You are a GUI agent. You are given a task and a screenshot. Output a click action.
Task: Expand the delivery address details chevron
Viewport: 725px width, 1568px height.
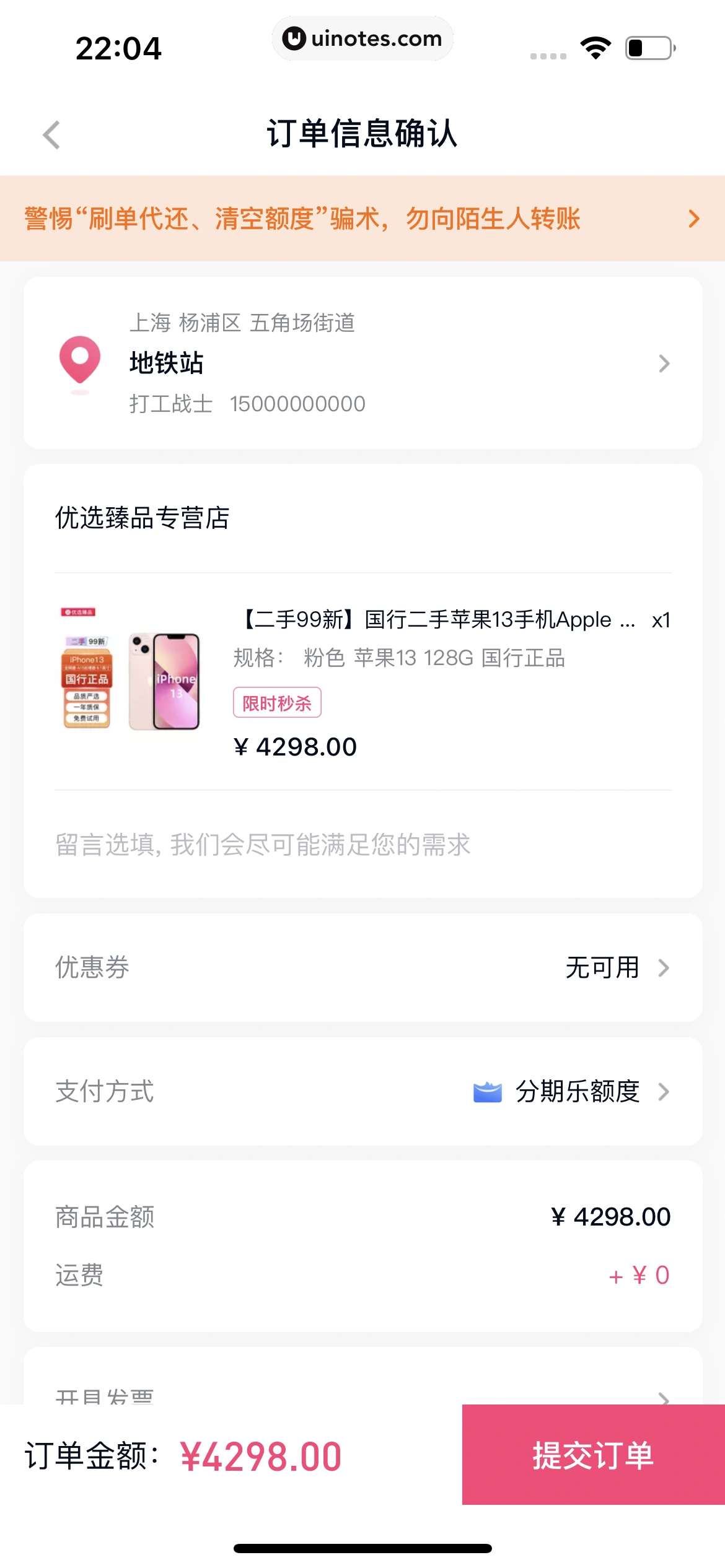point(664,363)
